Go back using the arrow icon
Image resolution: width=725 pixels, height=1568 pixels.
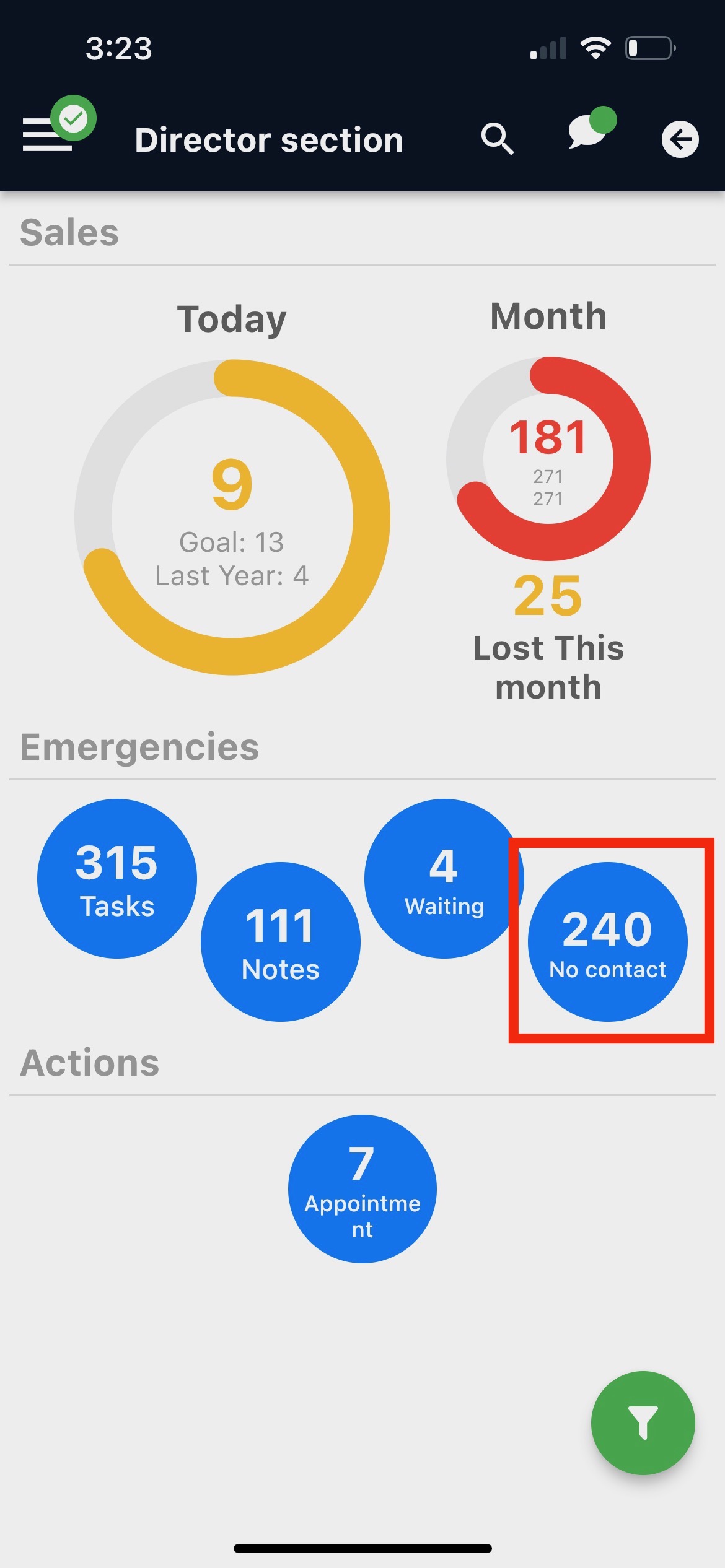coord(680,139)
